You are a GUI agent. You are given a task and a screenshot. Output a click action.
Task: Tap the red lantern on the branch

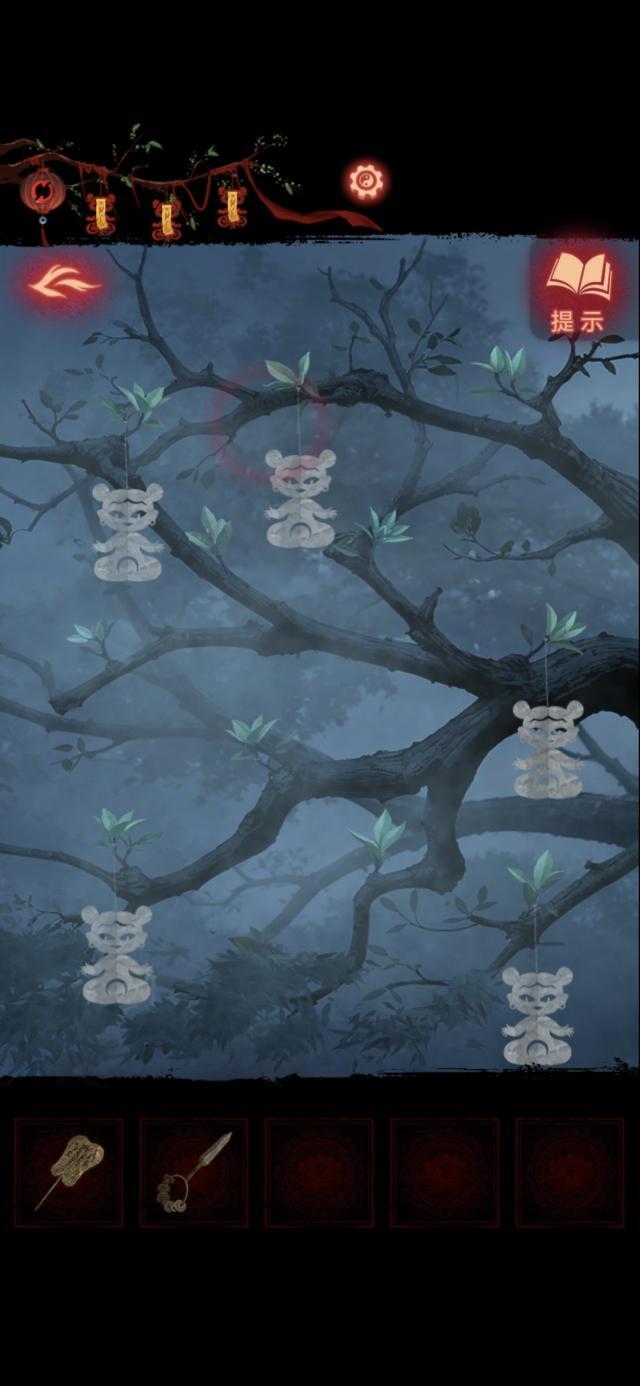pos(43,193)
